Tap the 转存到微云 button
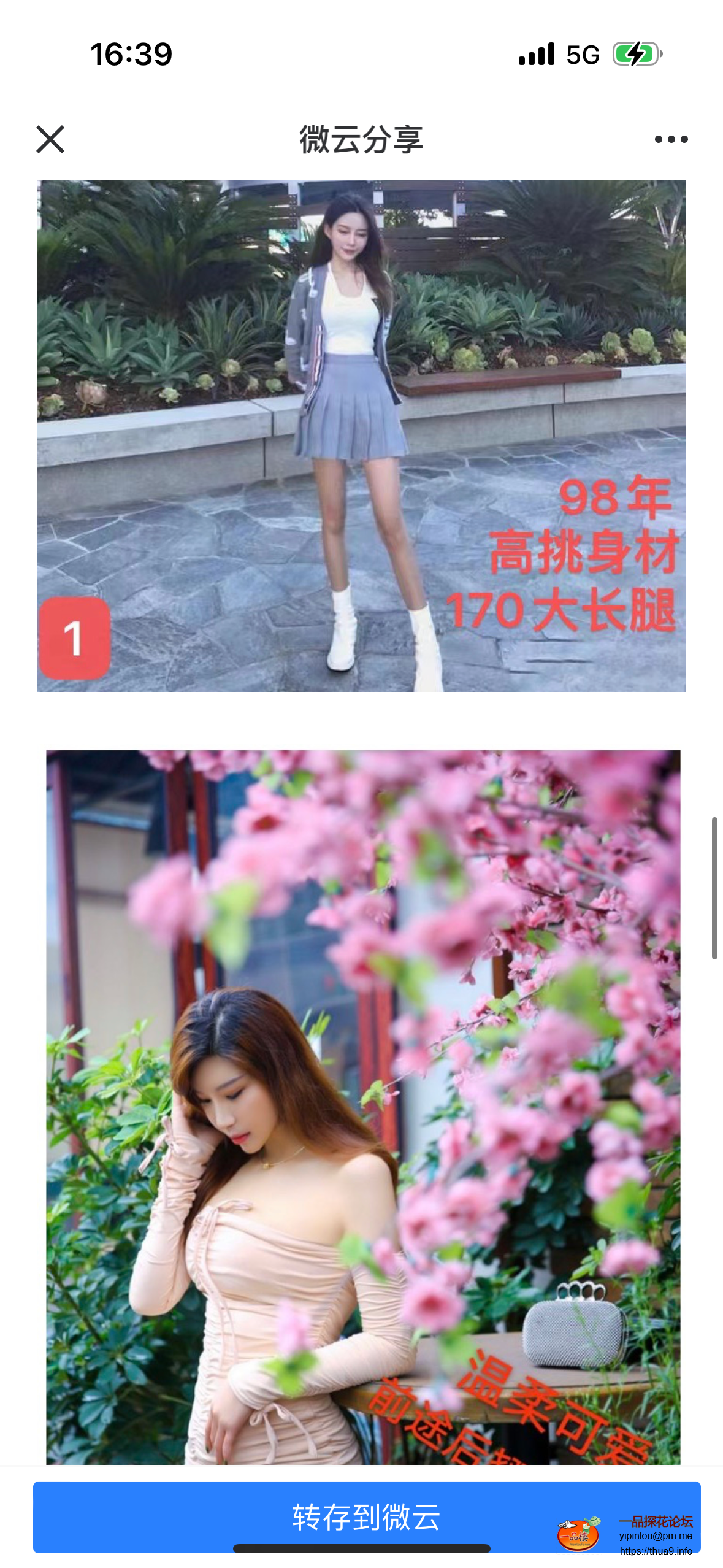Image resolution: width=723 pixels, height=1568 pixels. tap(366, 1516)
